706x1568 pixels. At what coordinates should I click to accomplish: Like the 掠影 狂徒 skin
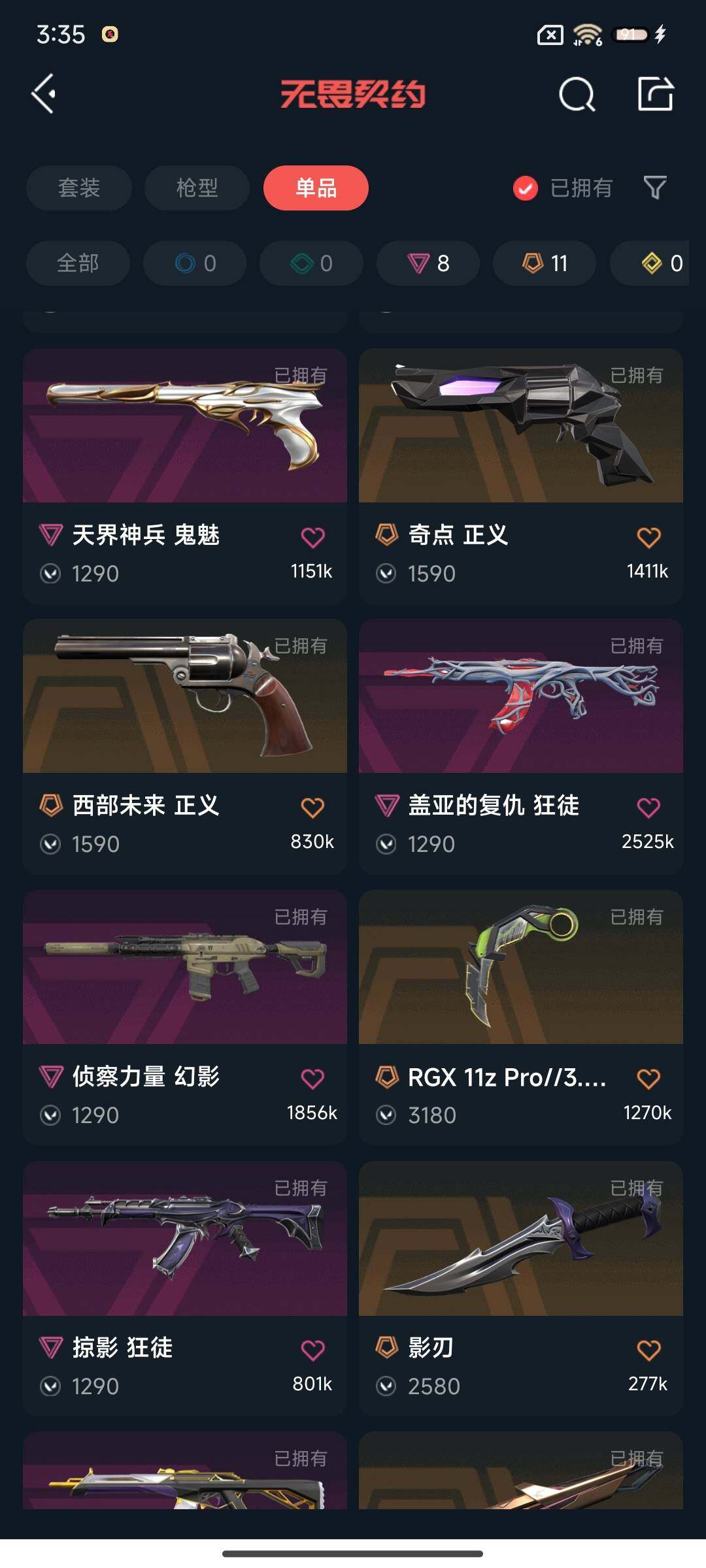pos(312,1350)
